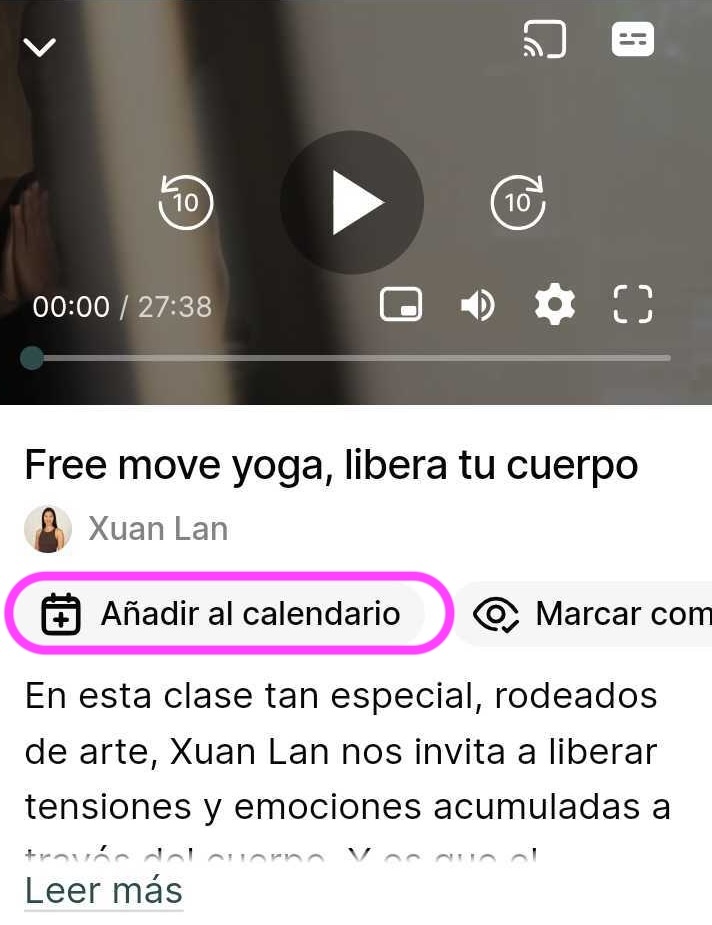Collapse the video player with the down chevron
Screen dimensions: 712x925
(40, 47)
